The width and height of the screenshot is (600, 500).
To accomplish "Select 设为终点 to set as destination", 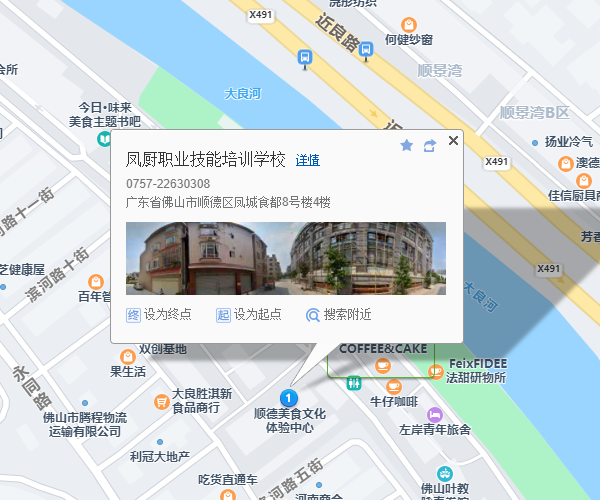I will 158,314.
